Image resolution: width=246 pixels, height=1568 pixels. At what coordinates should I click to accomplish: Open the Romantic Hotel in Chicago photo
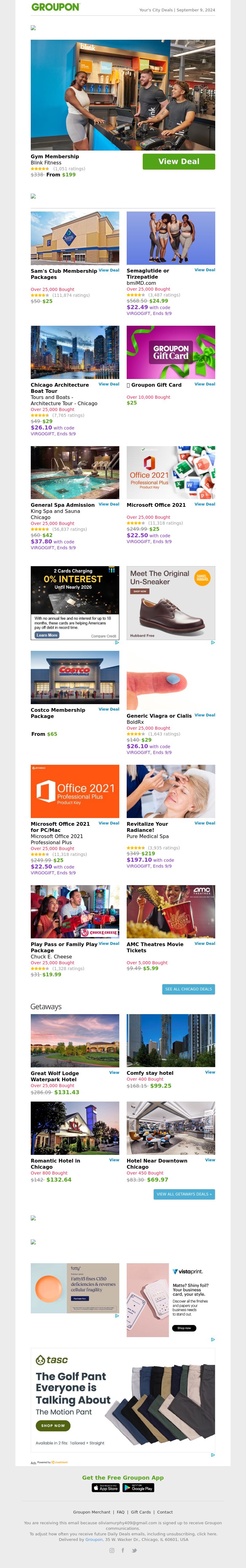(x=75, y=1128)
